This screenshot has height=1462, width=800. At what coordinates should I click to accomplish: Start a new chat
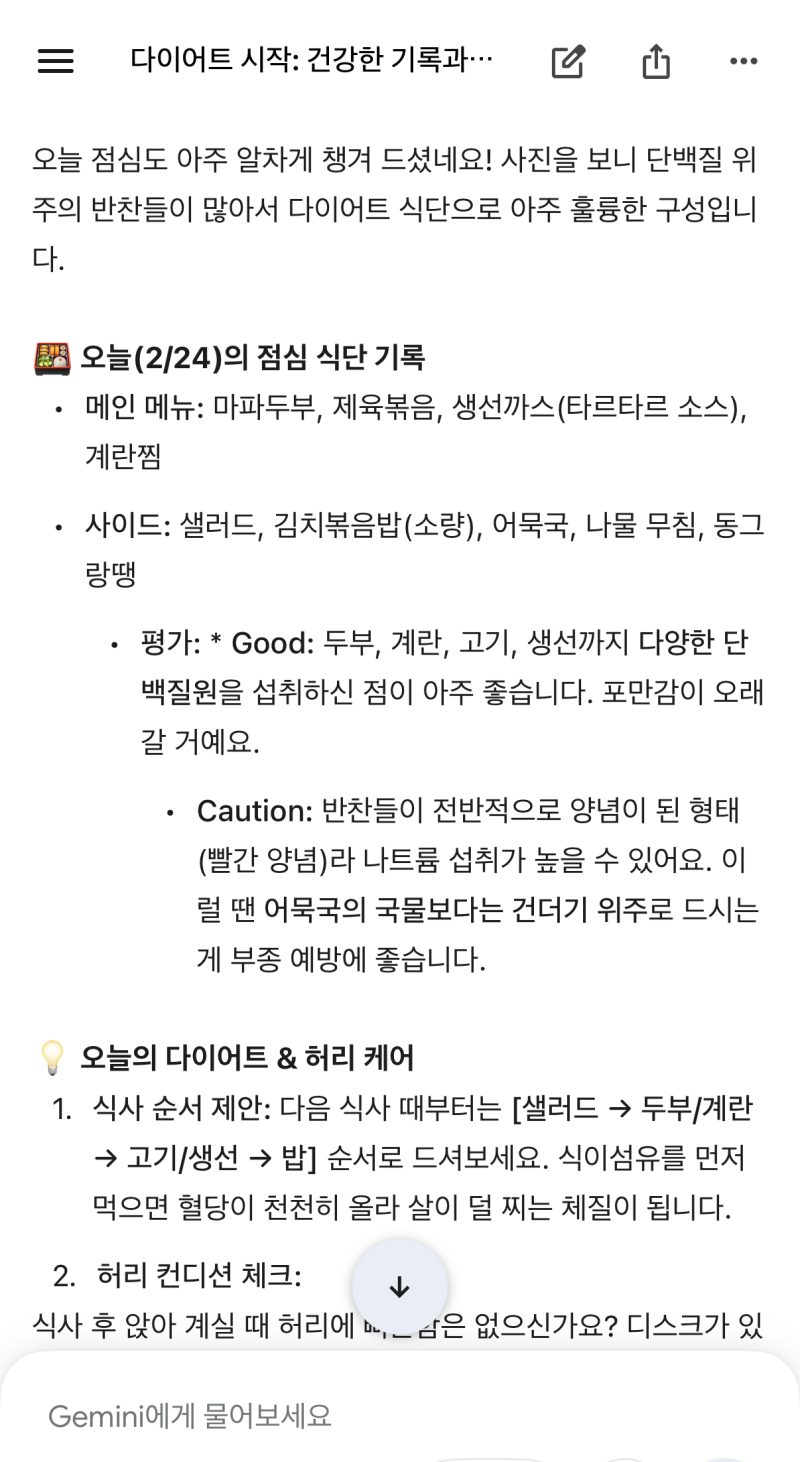(568, 62)
